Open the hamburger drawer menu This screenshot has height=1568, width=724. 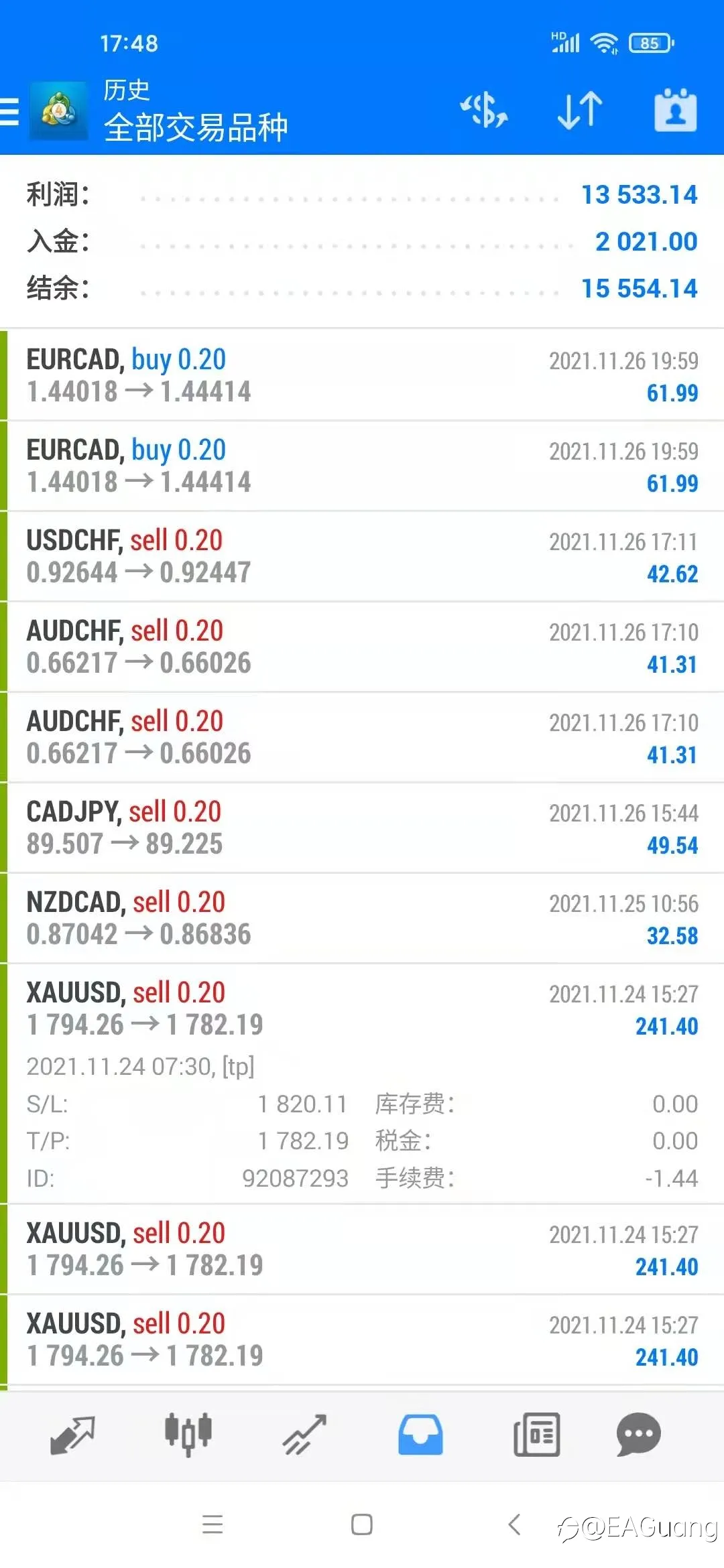(x=10, y=111)
